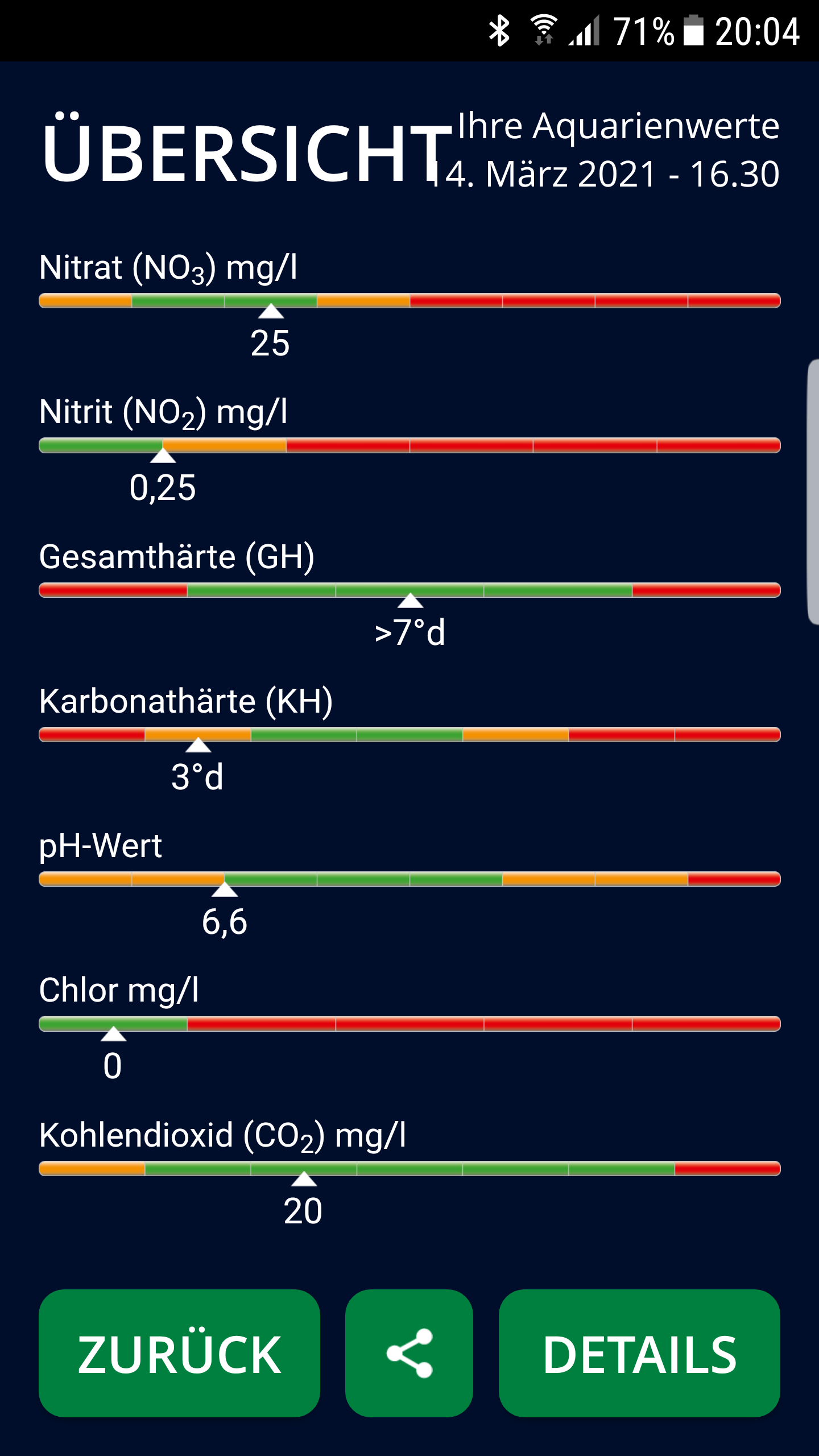Share the aquarium values overview

tap(409, 1354)
